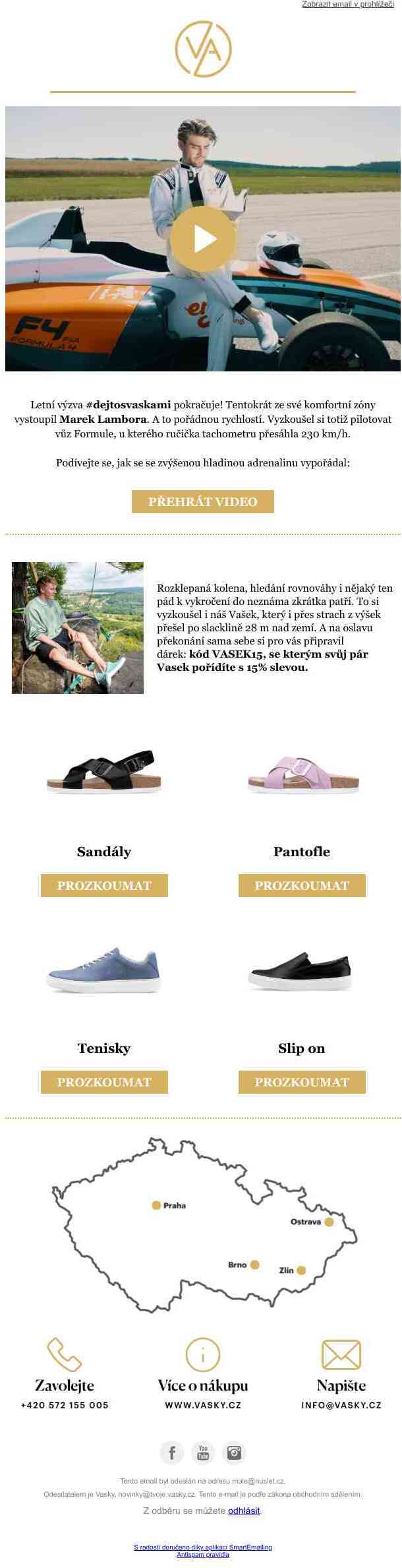Image resolution: width=402 pixels, height=1568 pixels.
Task: Write email via the Napište envelope icon
Action: pyautogui.click(x=341, y=1354)
